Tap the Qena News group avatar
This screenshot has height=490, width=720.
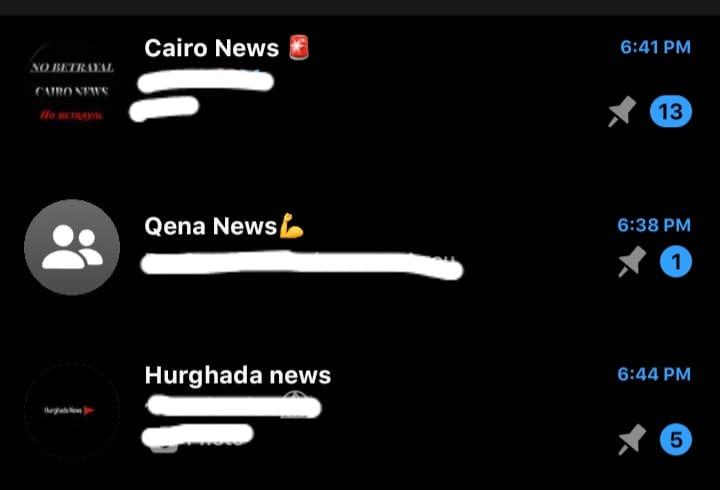[72, 247]
